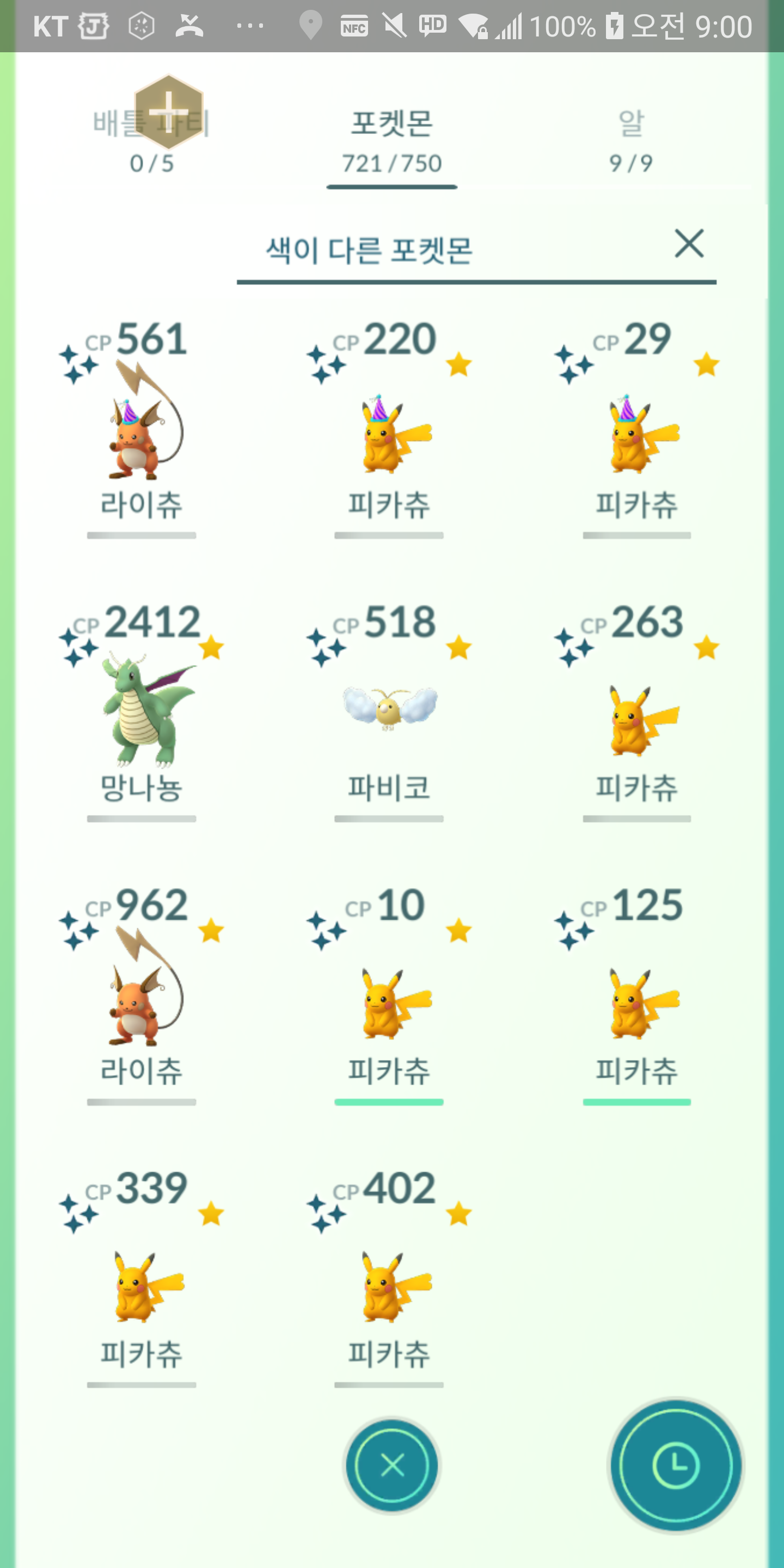
Task: Close the Pokémon list with the X button
Action: 391,1465
